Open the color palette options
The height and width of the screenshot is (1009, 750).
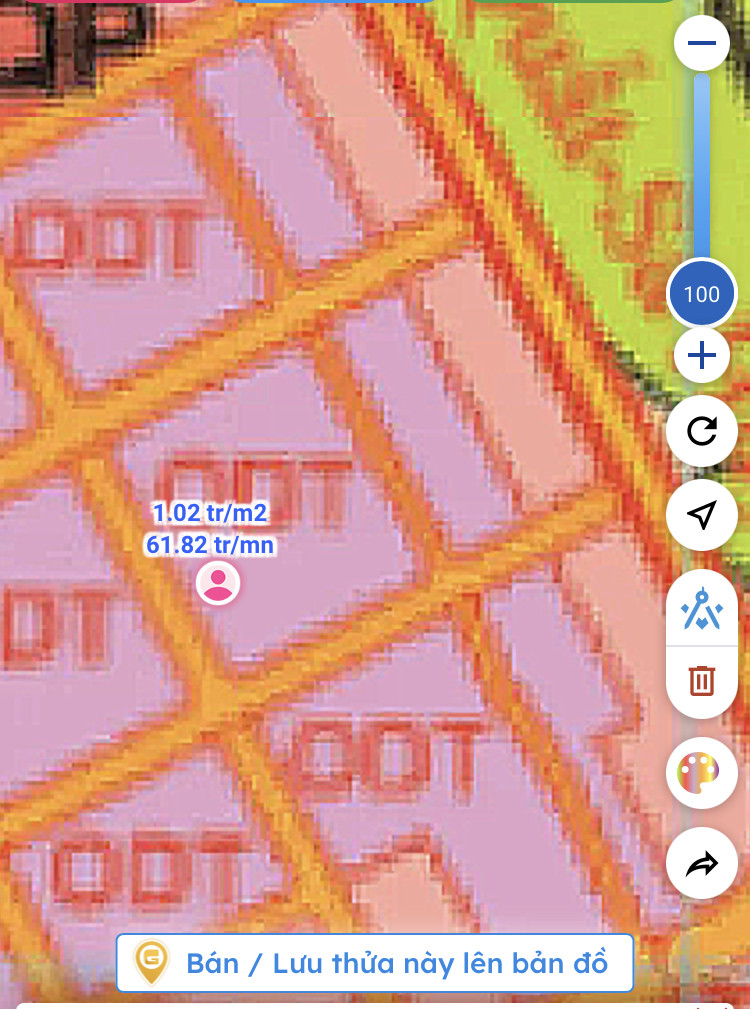coord(702,774)
